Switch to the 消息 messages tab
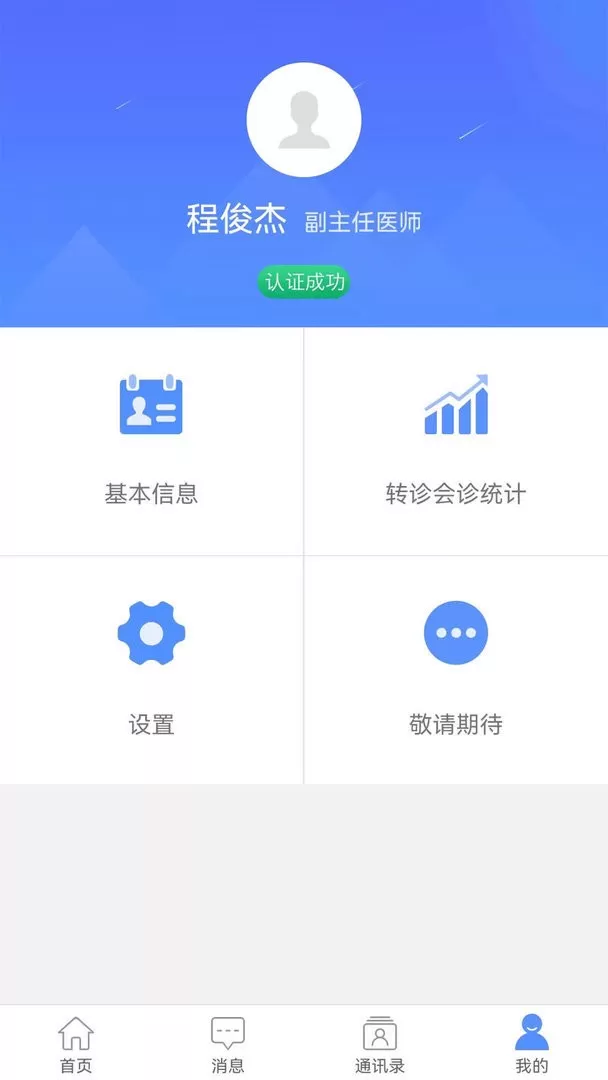 click(x=228, y=1043)
